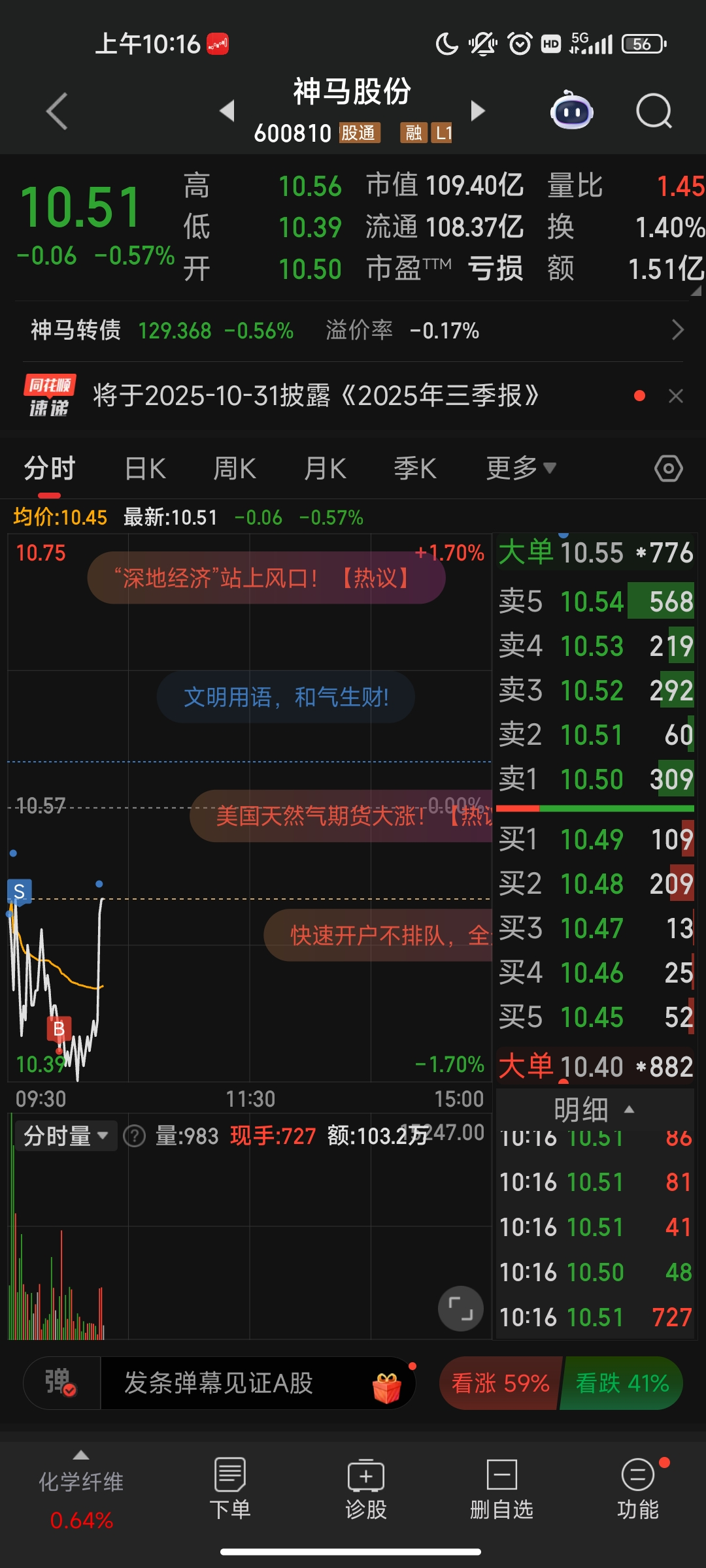Open the stock search
The image size is (706, 1568).
(x=654, y=111)
